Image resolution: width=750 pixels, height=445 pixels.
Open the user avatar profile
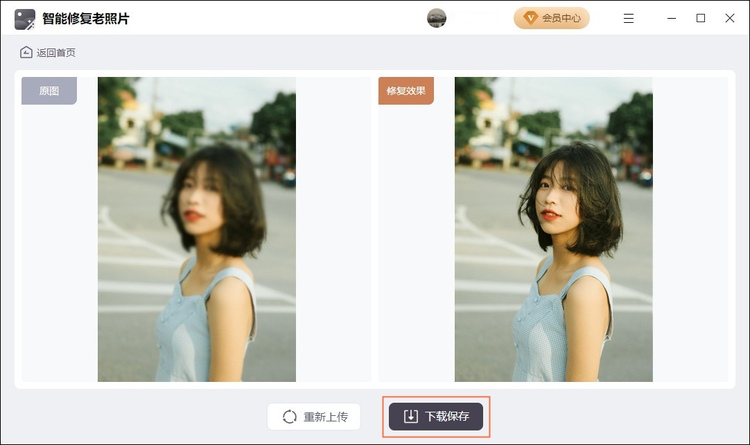click(x=437, y=18)
